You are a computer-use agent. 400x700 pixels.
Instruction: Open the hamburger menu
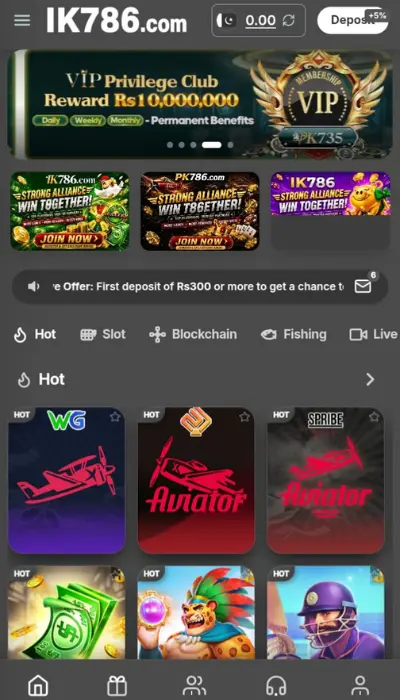coord(22,21)
